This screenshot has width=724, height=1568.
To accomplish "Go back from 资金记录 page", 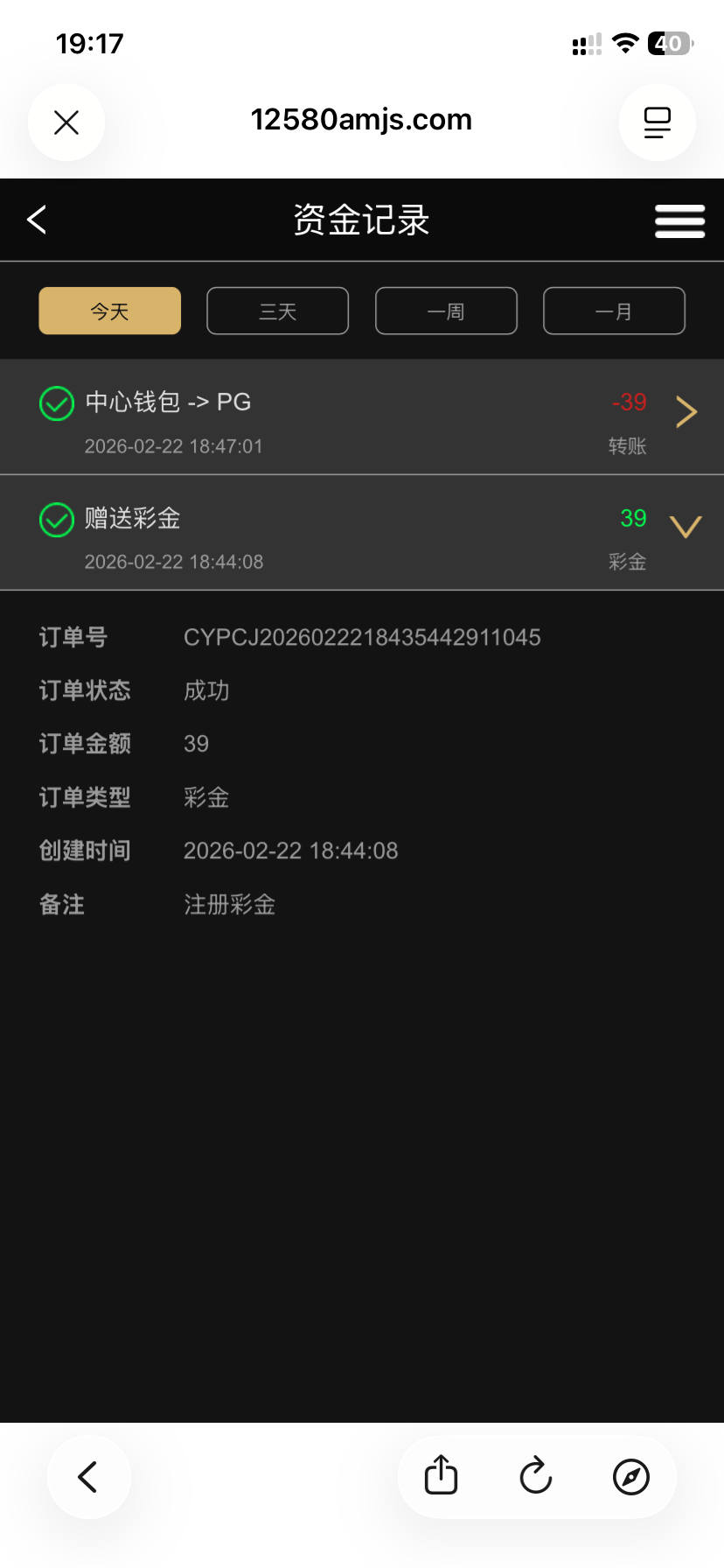I will click(x=37, y=220).
